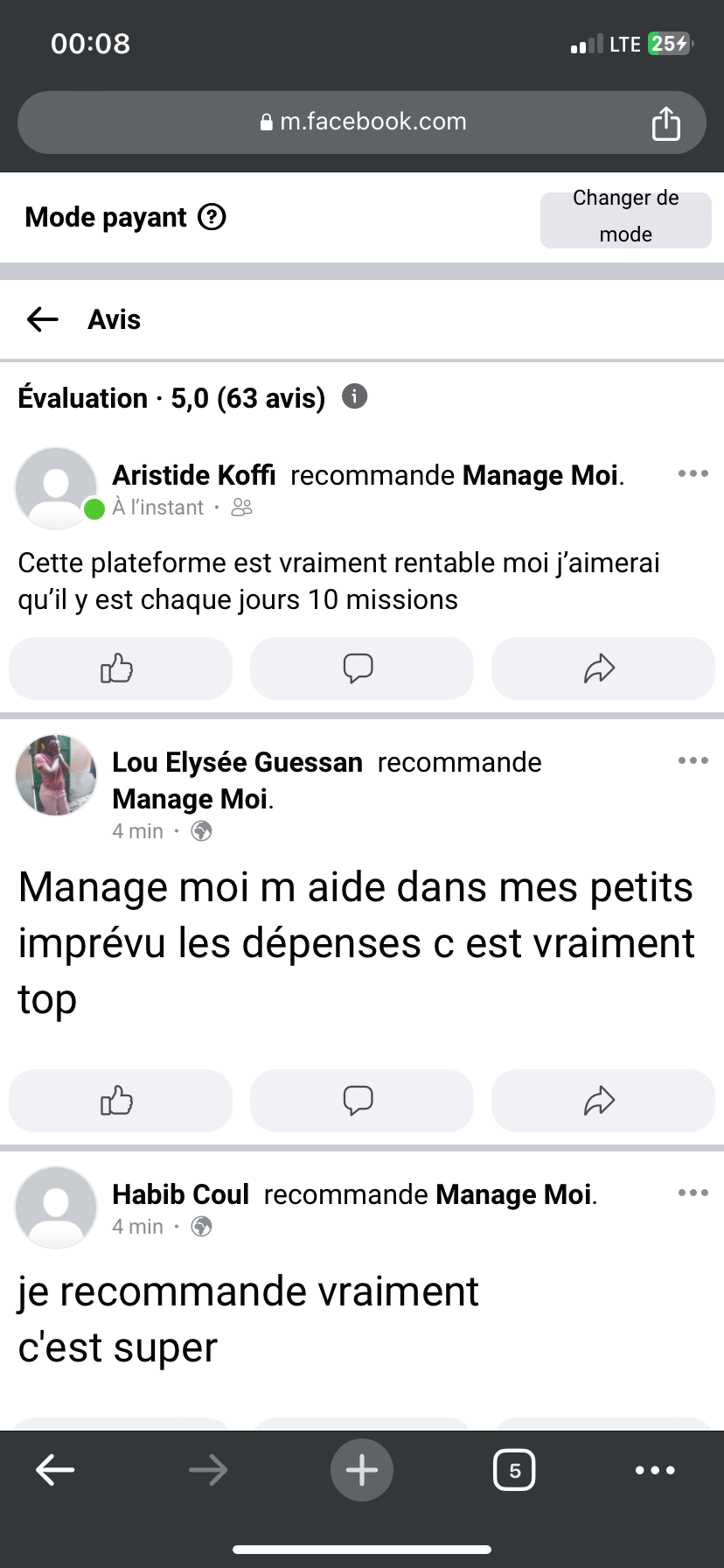This screenshot has height=1568, width=724.
Task: Go back from the Avis page
Action: pos(42,319)
